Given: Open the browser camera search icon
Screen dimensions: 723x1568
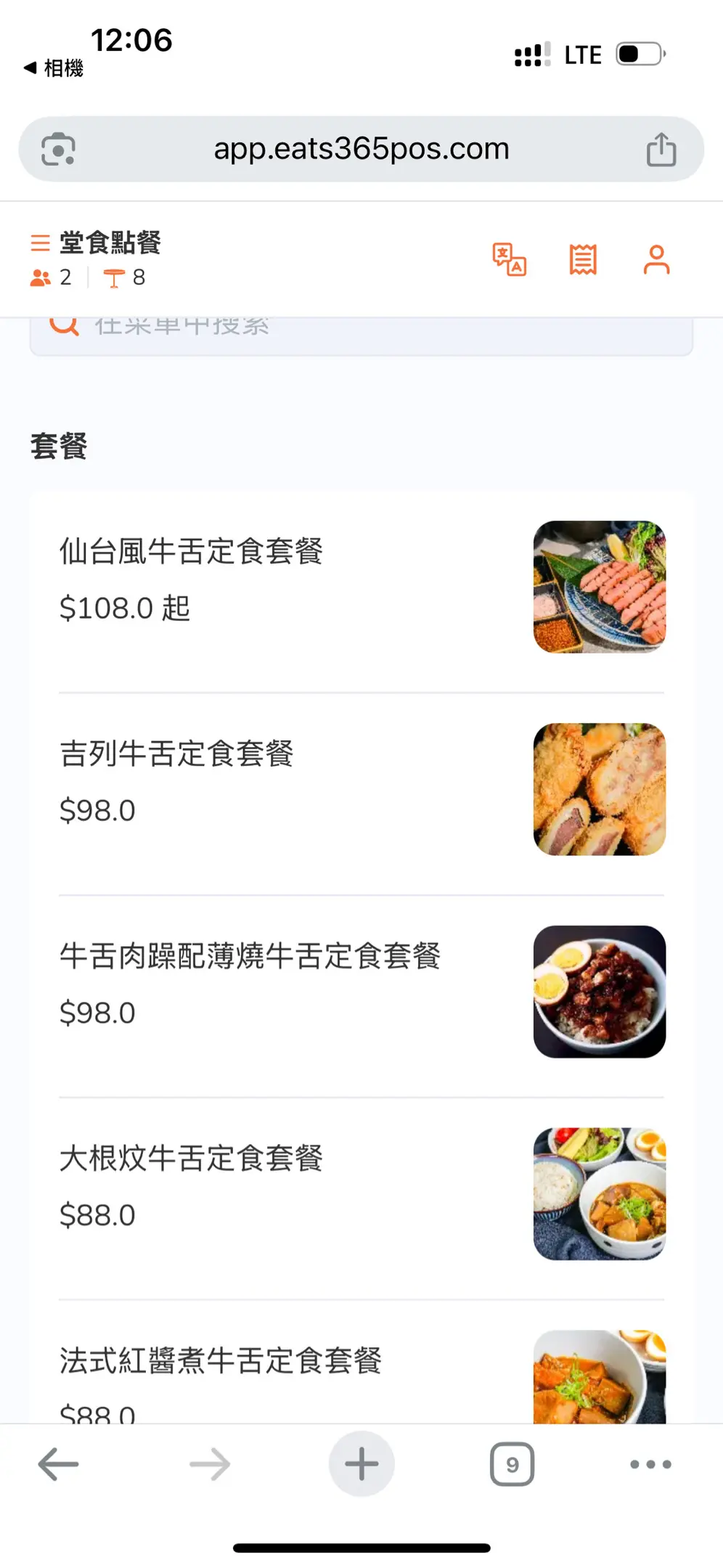Looking at the screenshot, I should 58,150.
